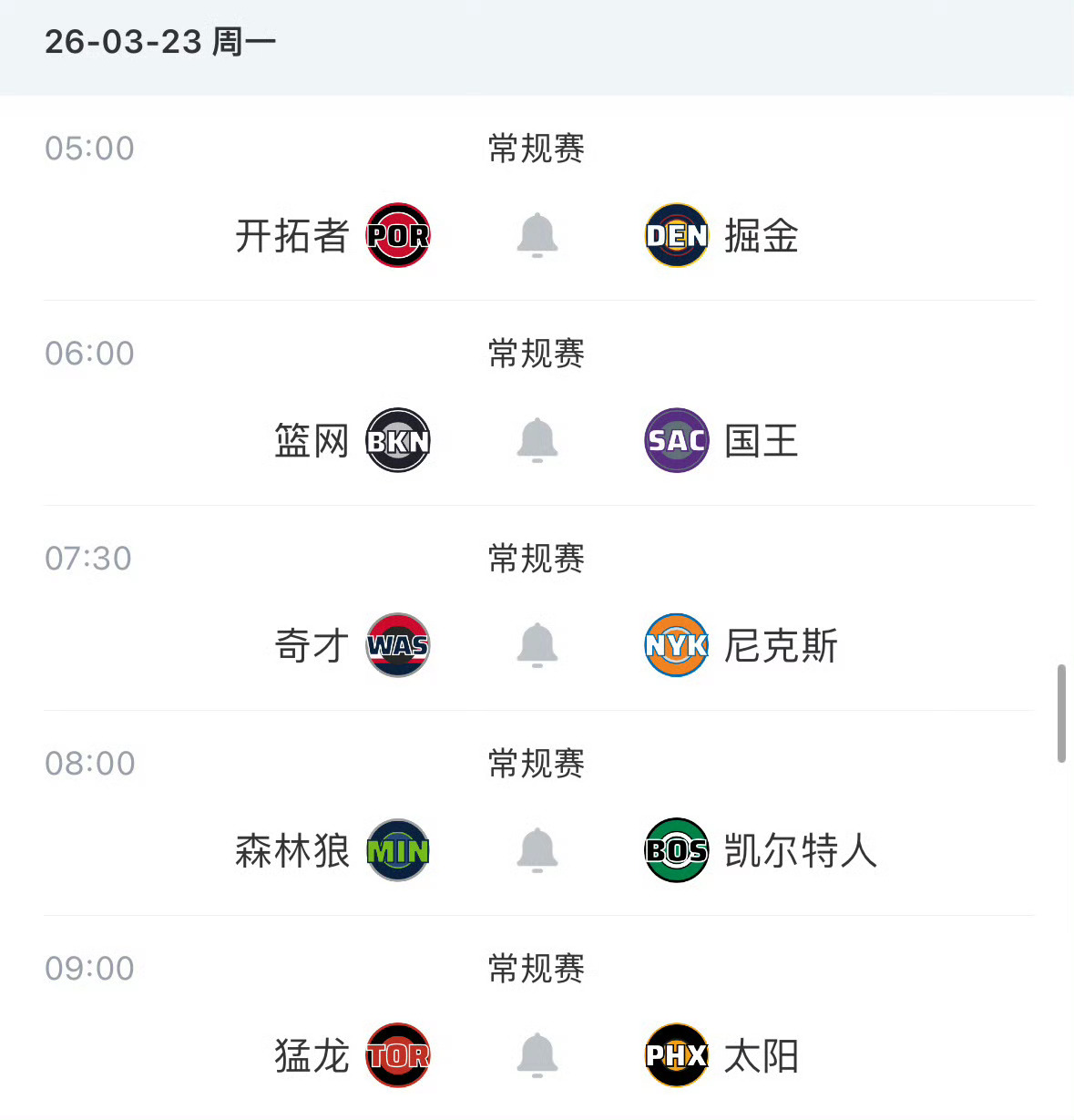Click the Nets BKN team logo

pos(399,440)
